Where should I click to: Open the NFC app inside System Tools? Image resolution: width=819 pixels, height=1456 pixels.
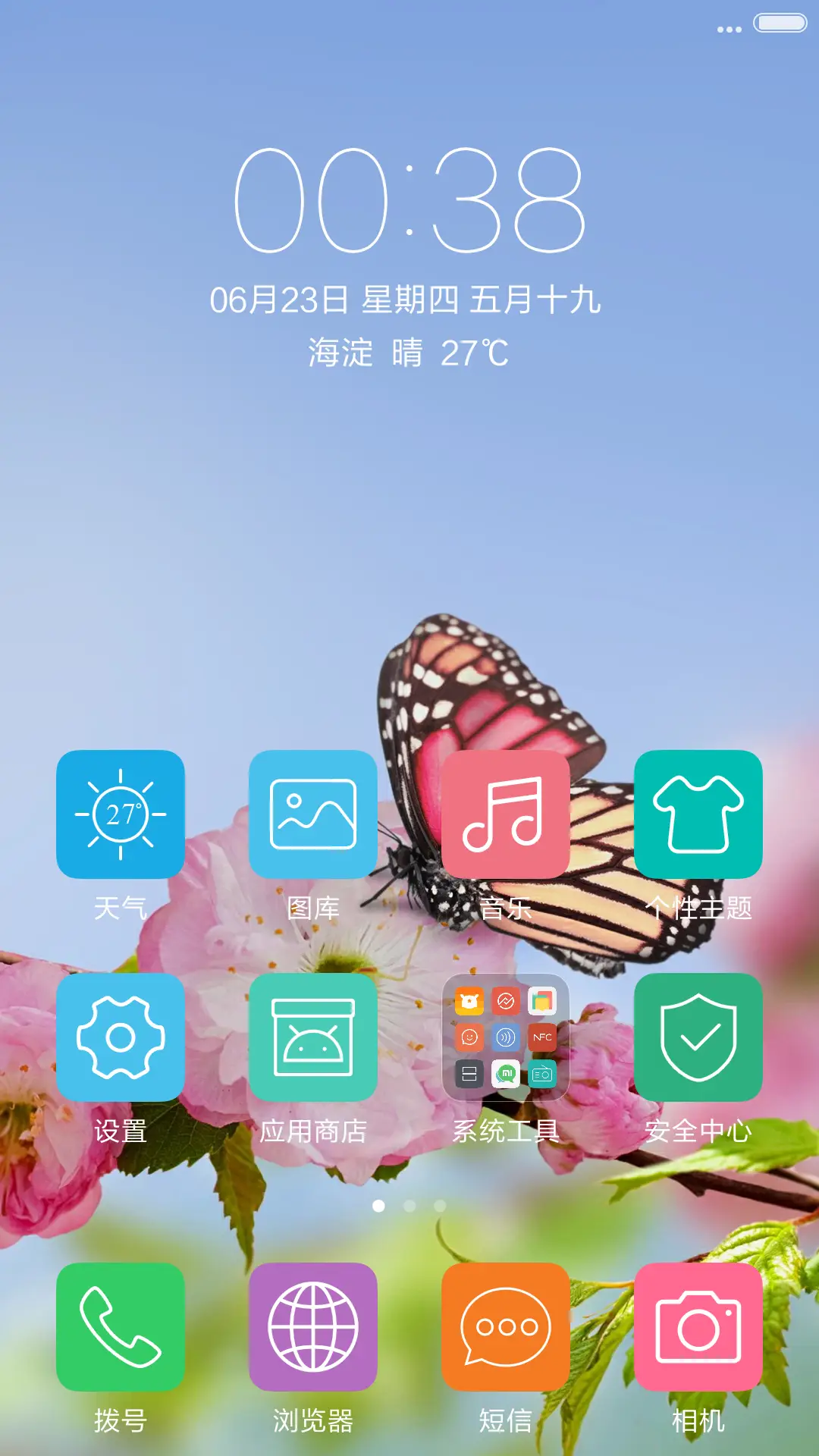[x=542, y=1037]
